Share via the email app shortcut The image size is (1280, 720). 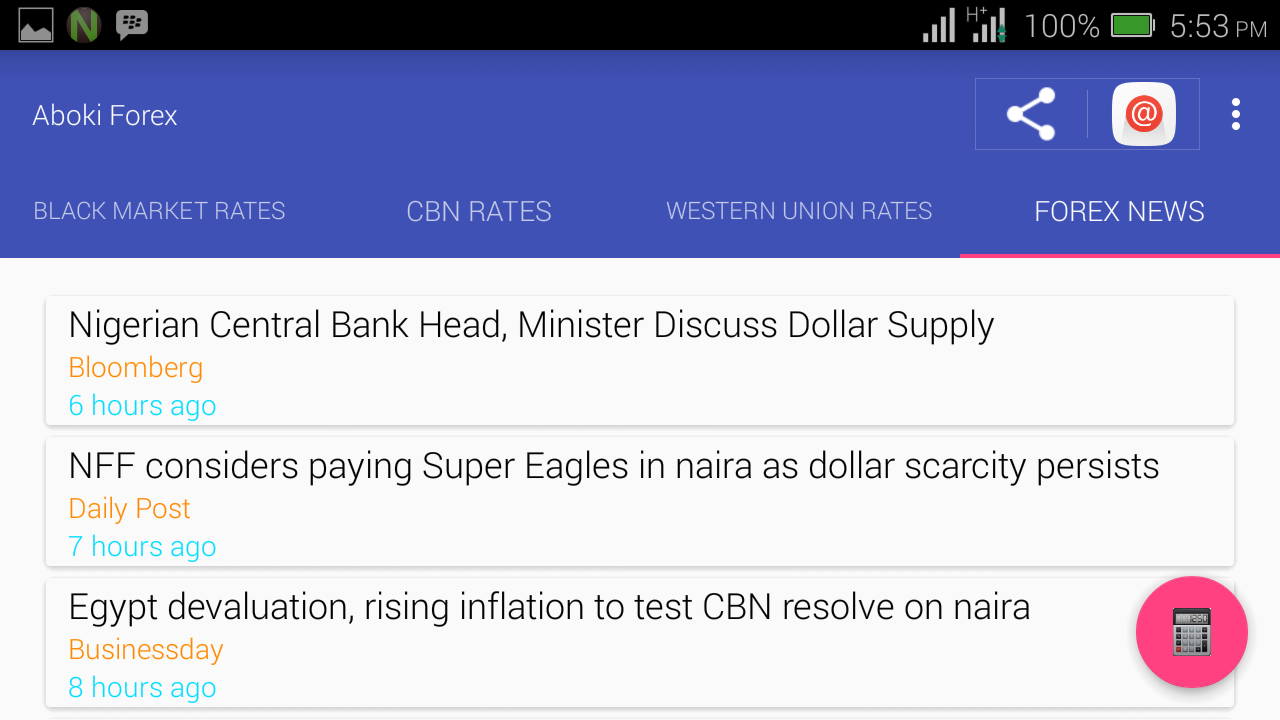tap(1143, 114)
